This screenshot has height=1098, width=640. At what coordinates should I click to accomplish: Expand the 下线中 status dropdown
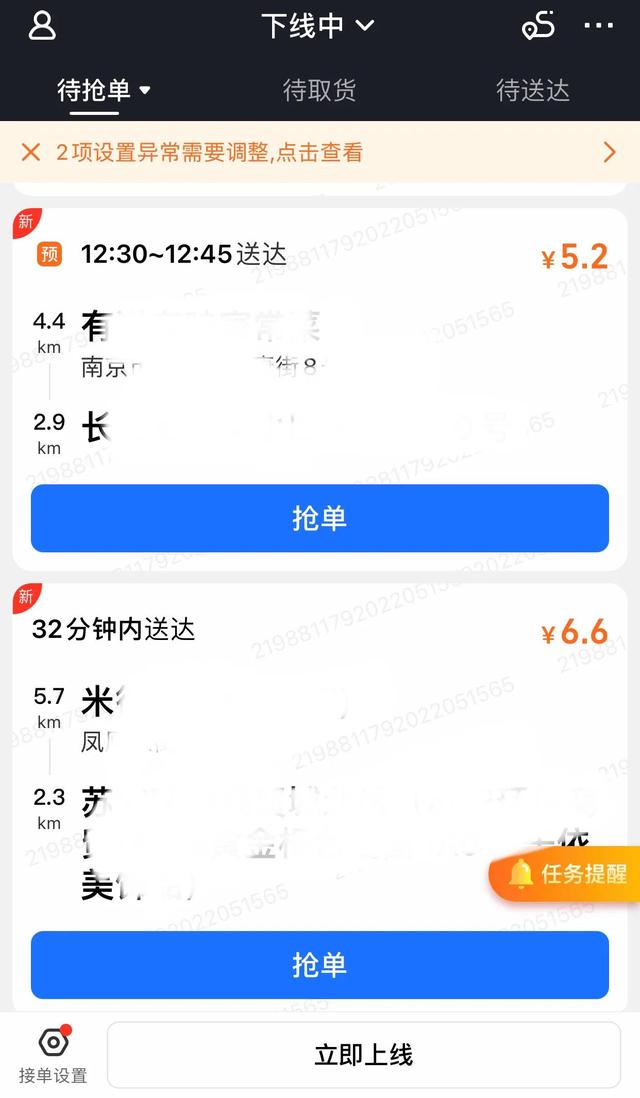(x=317, y=26)
